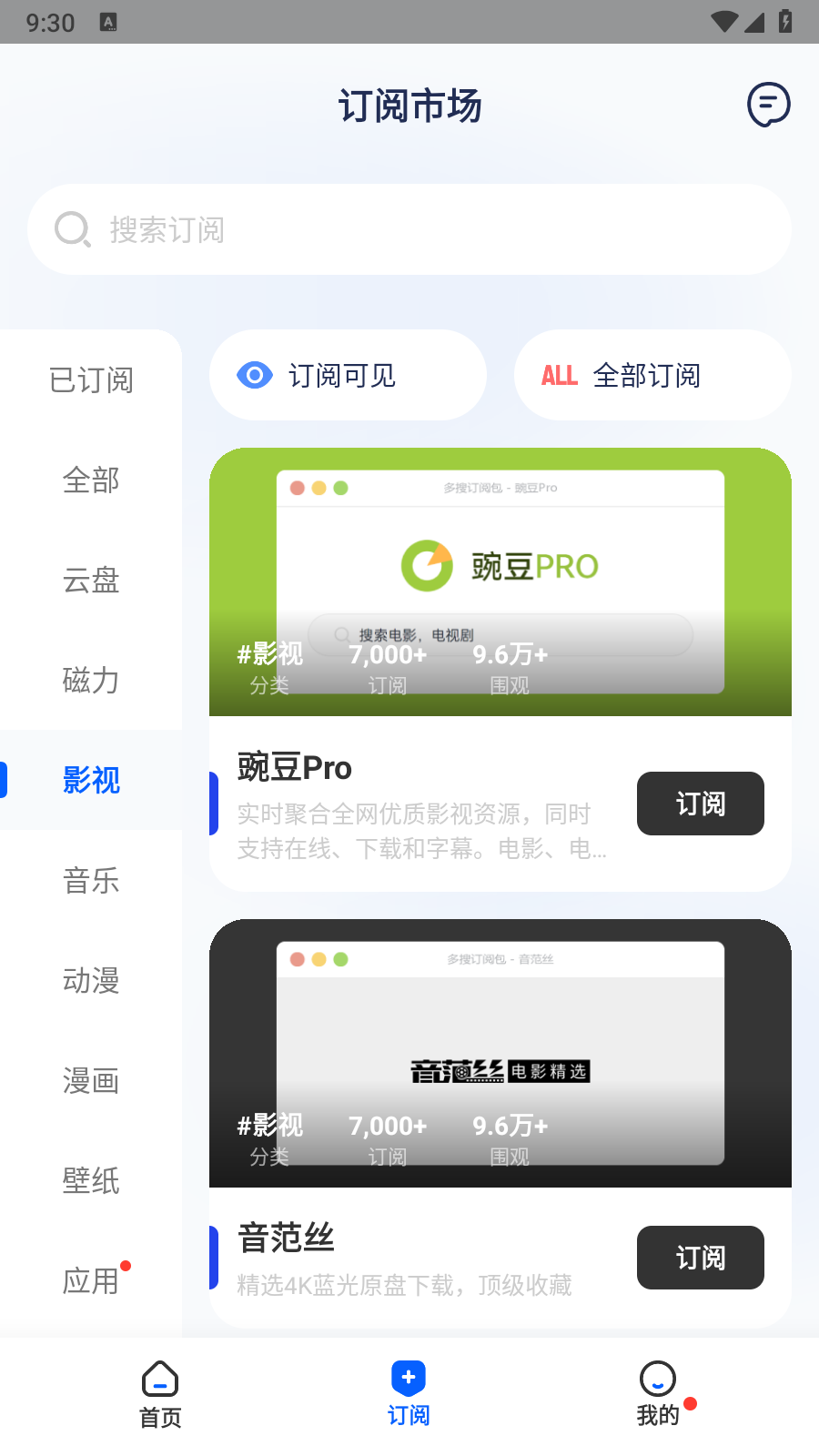The image size is (819, 1456).
Task: Click the 搜索订阅 search input field
Action: point(409,229)
